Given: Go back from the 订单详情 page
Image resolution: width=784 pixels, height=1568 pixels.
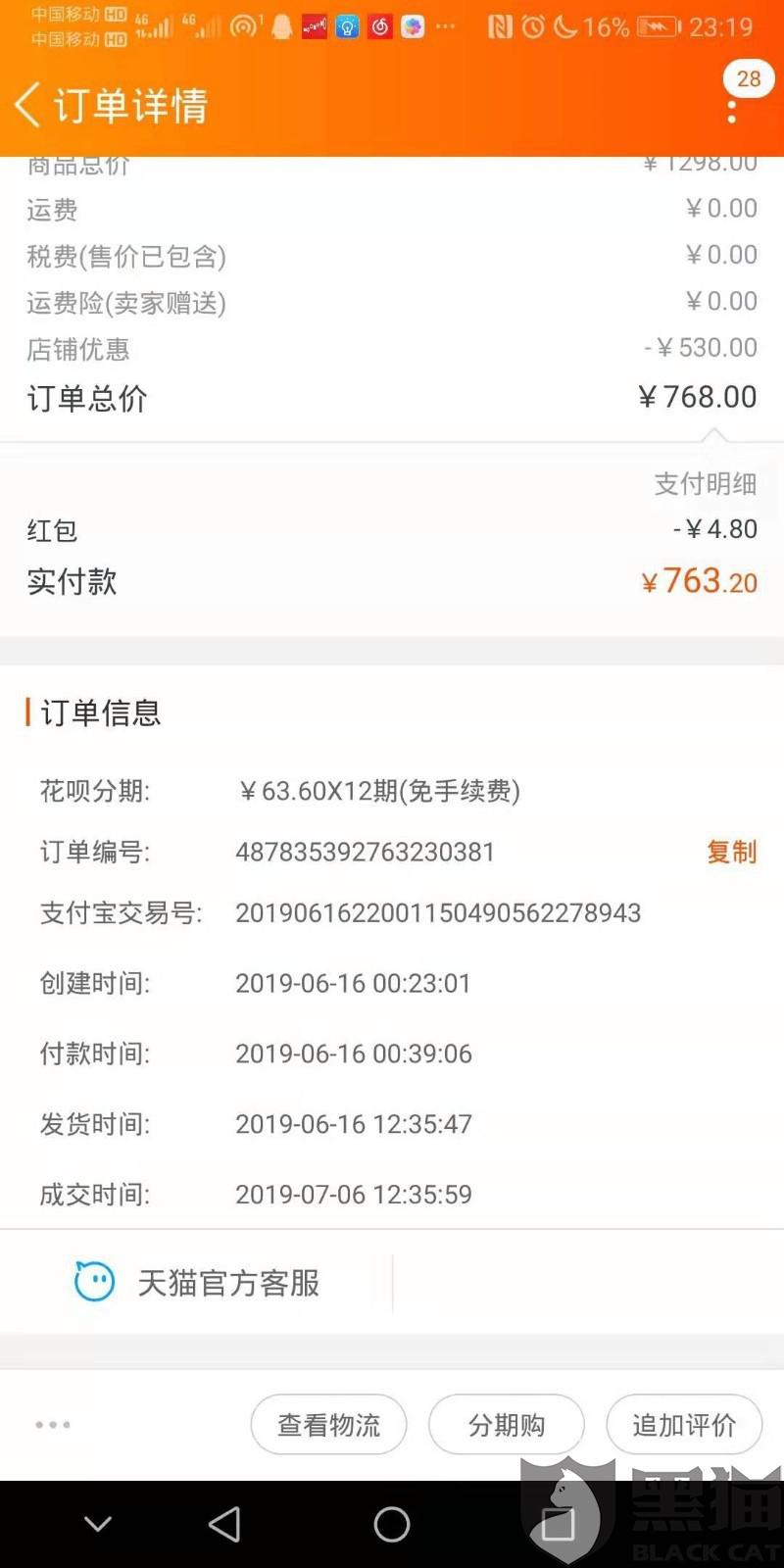Looking at the screenshot, I should (27, 105).
